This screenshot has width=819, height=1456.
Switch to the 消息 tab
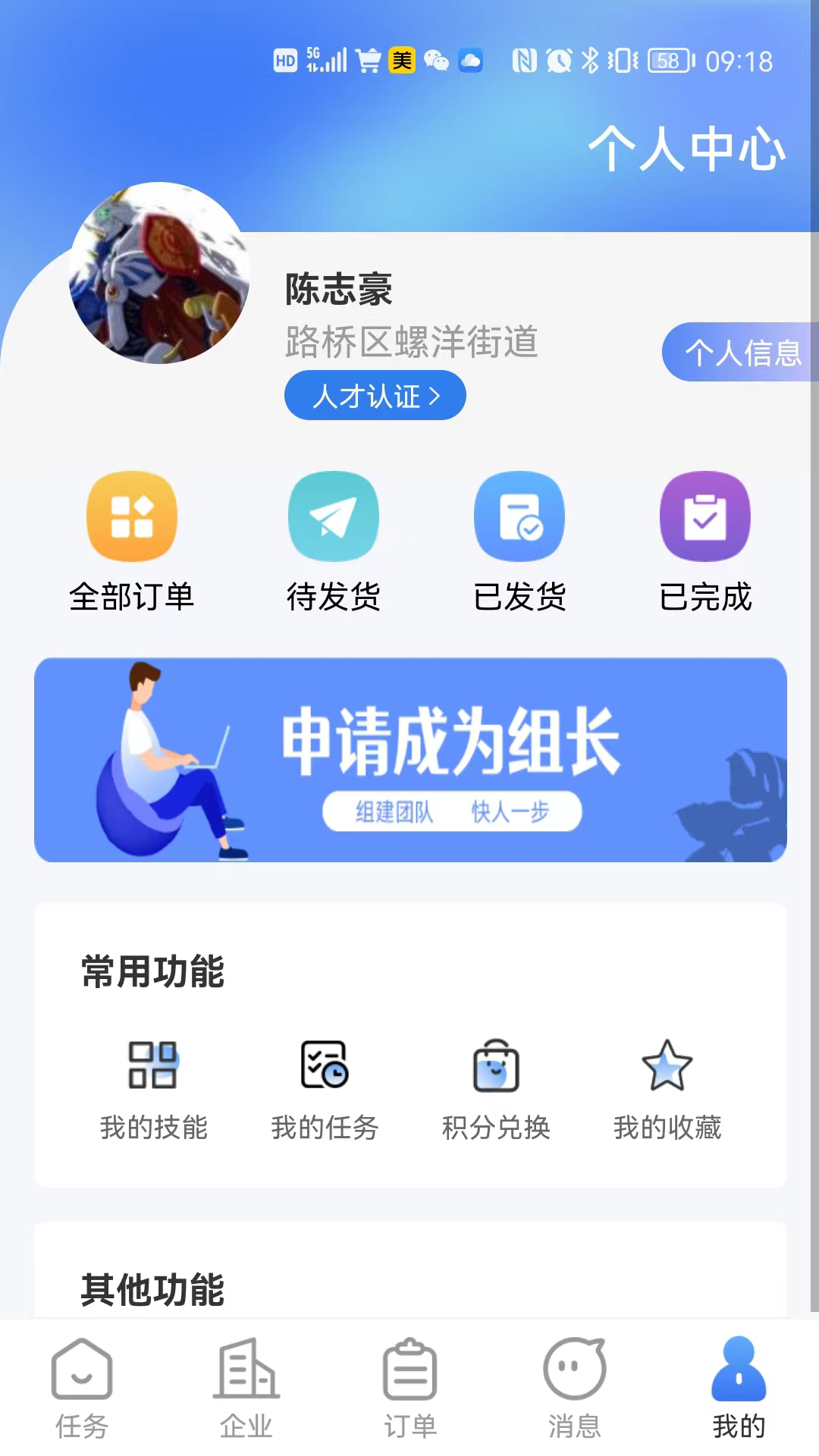[574, 1388]
